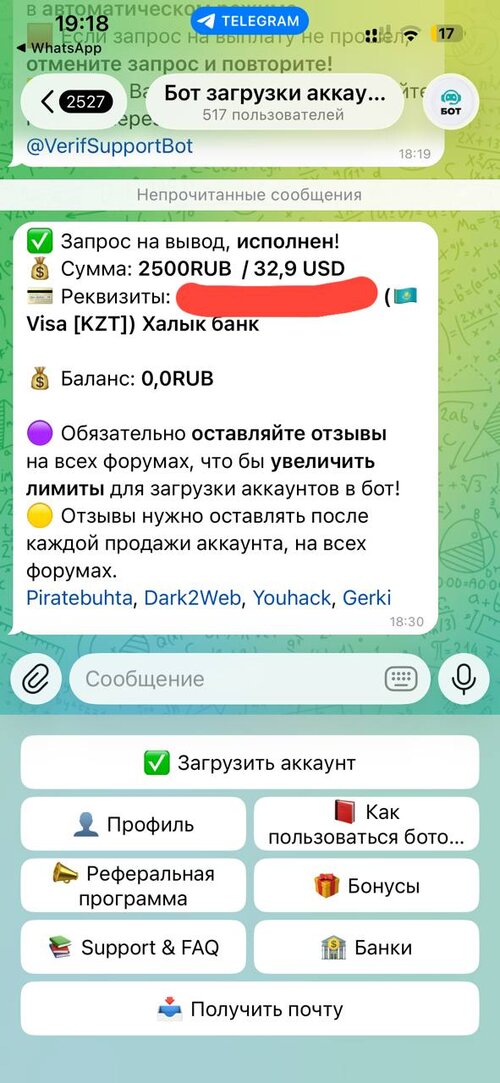Open the Gerki forum link

tap(367, 597)
